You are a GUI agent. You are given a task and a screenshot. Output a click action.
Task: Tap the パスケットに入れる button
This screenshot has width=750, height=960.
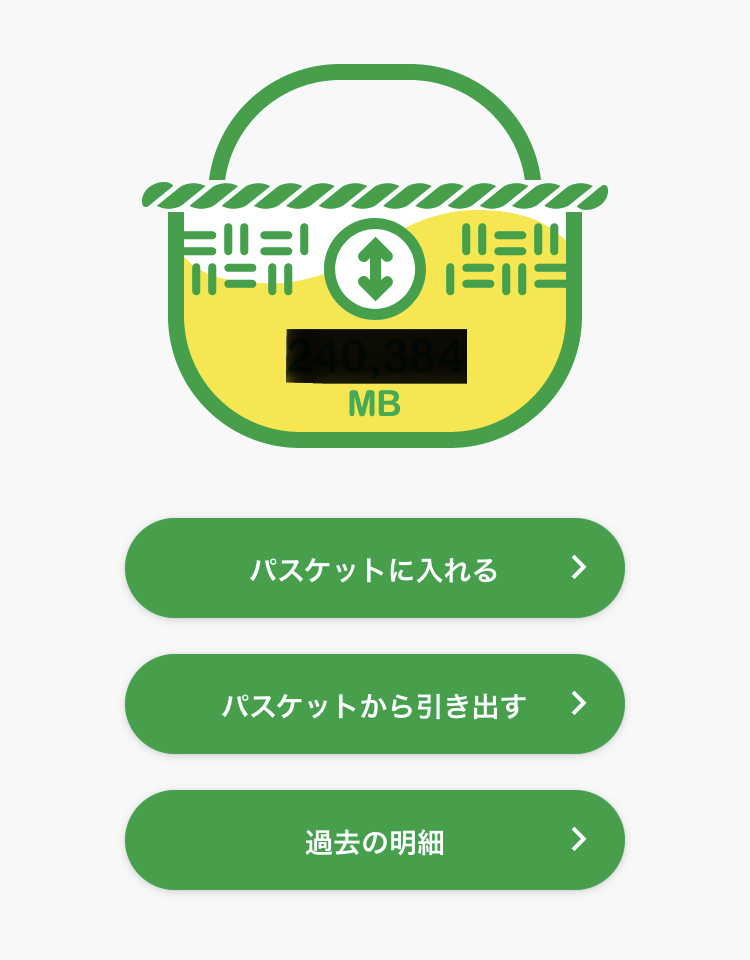375,568
